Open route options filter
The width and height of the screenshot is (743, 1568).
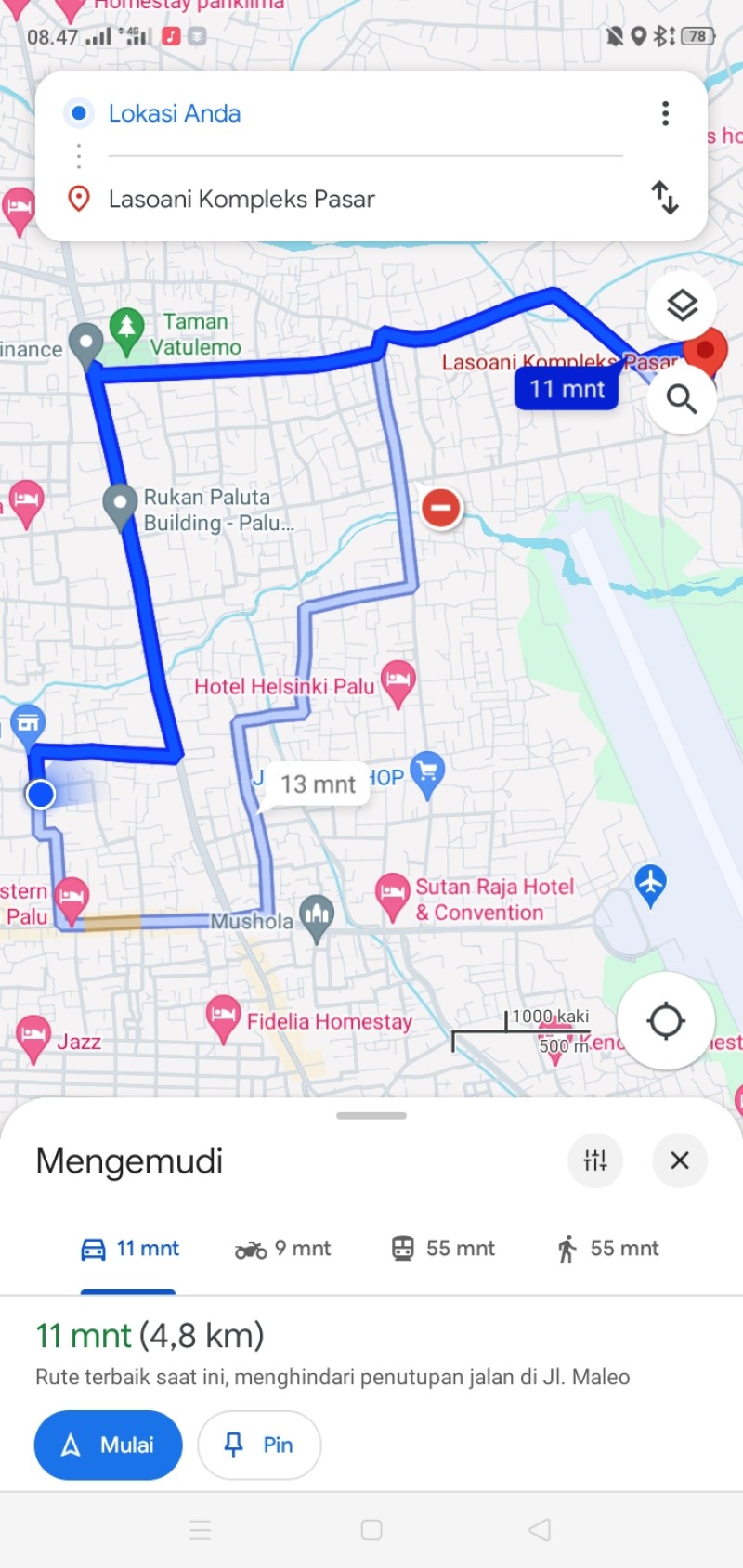click(x=595, y=1160)
